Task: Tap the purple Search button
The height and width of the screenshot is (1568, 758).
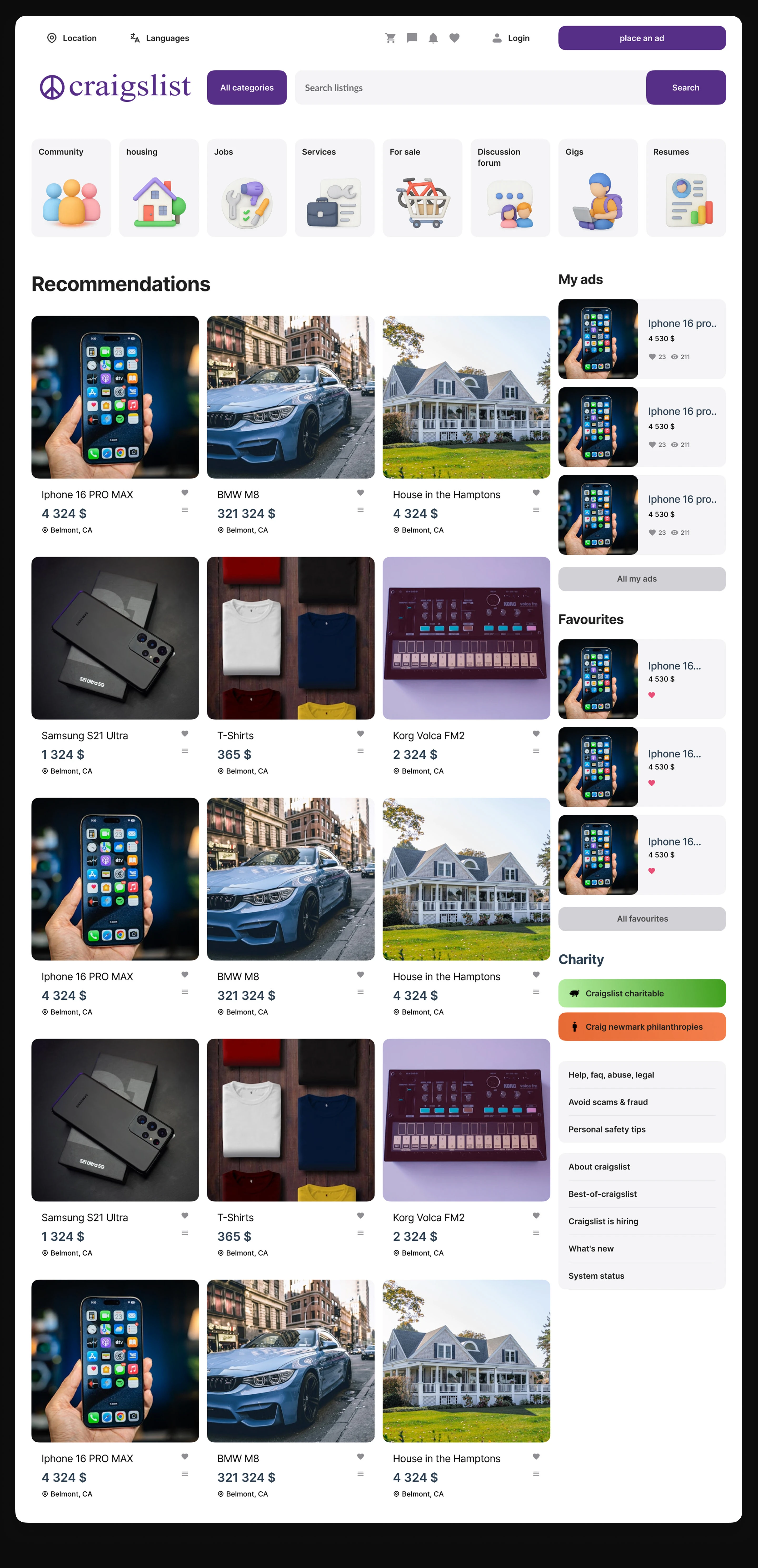Action: tap(686, 88)
